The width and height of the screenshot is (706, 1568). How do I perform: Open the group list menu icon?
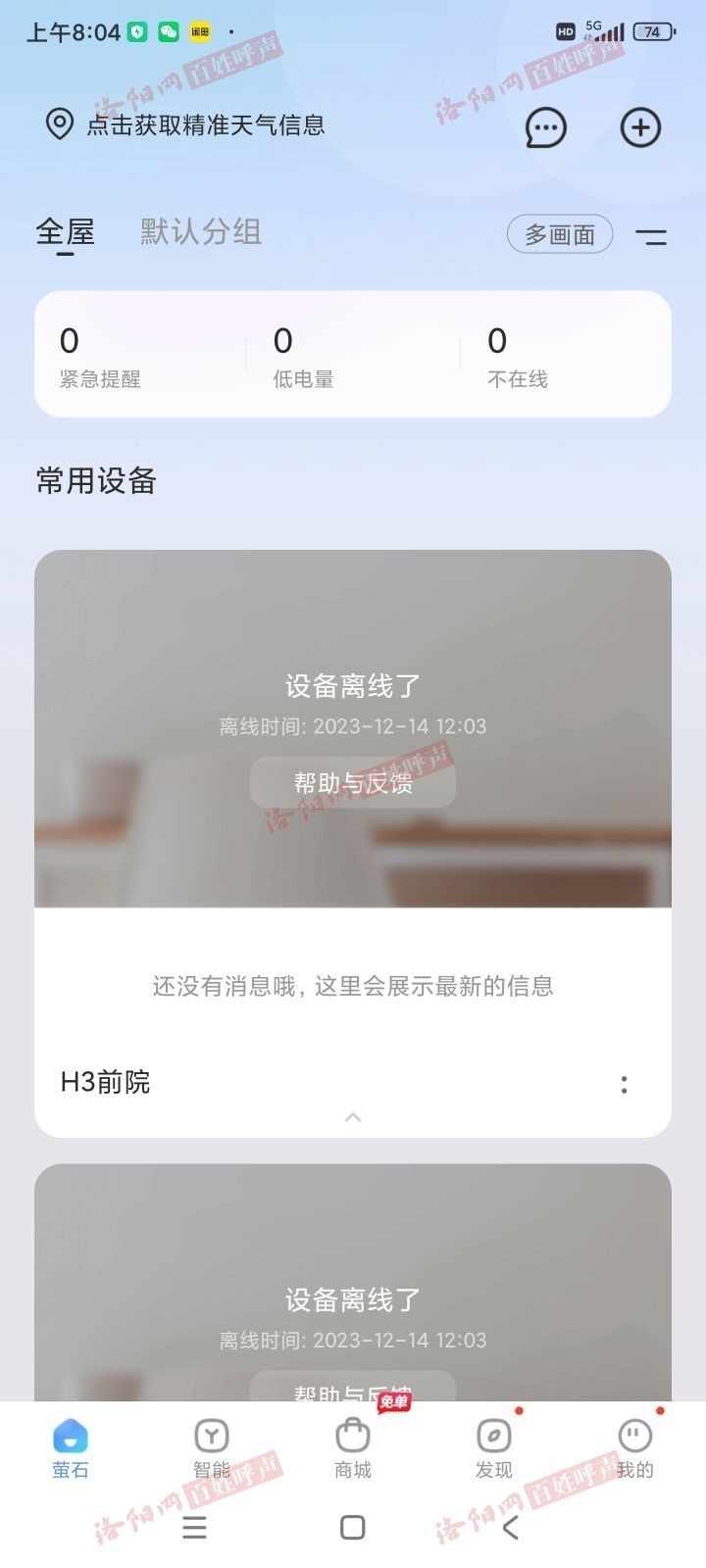click(x=651, y=236)
